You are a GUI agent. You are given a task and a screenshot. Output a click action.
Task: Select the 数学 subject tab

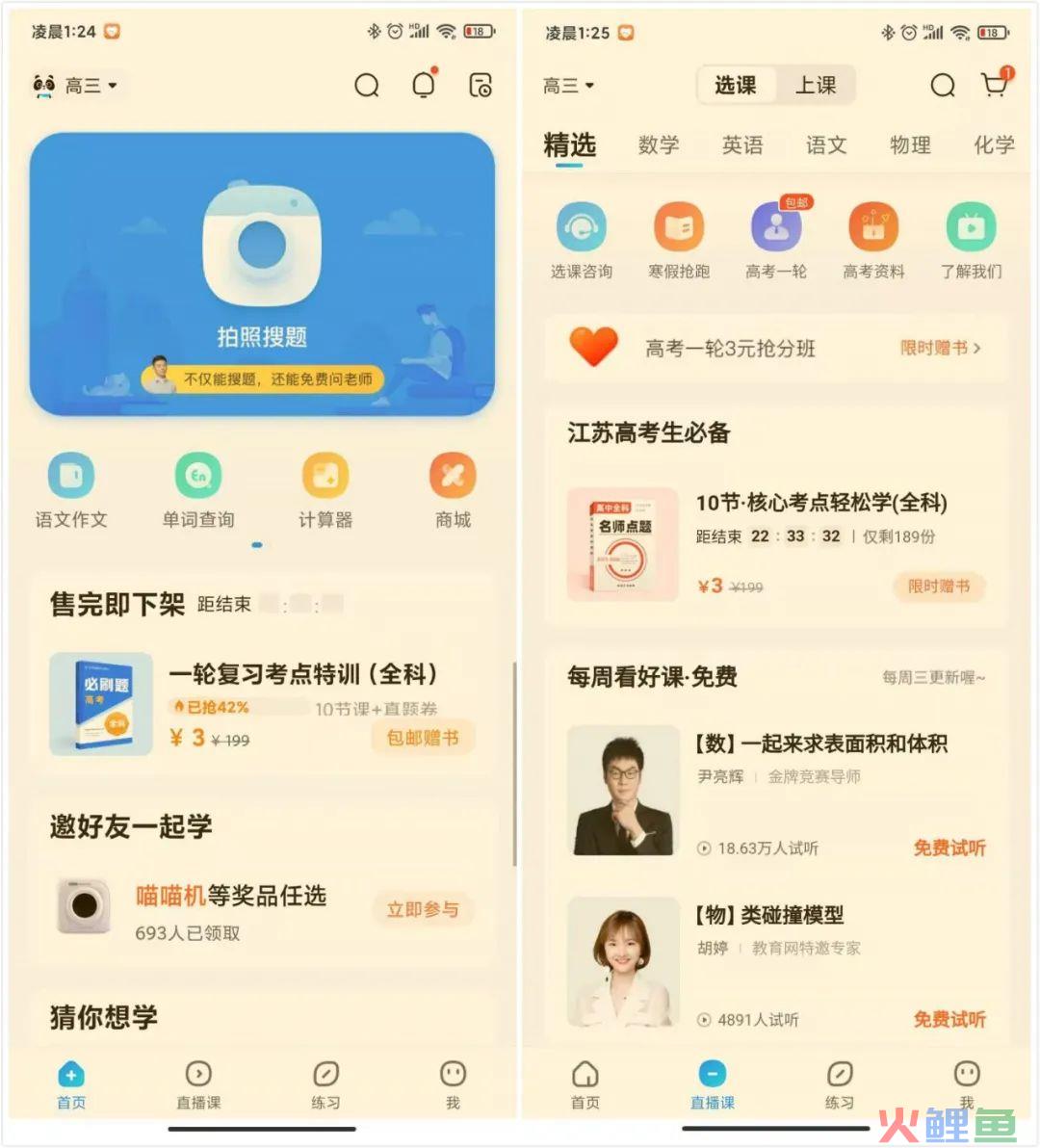659,145
